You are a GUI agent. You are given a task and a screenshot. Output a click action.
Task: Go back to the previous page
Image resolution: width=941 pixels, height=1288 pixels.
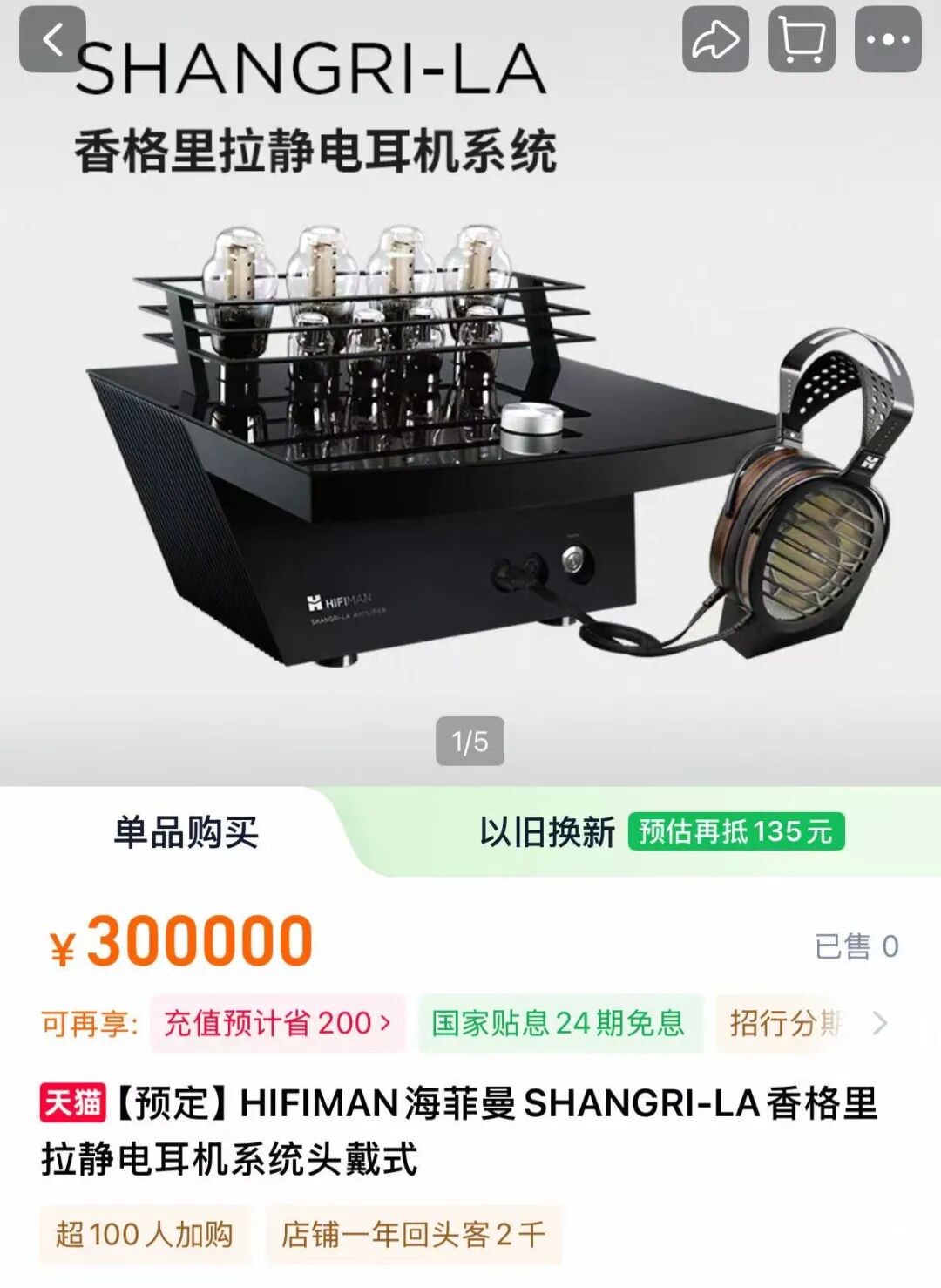[52, 40]
